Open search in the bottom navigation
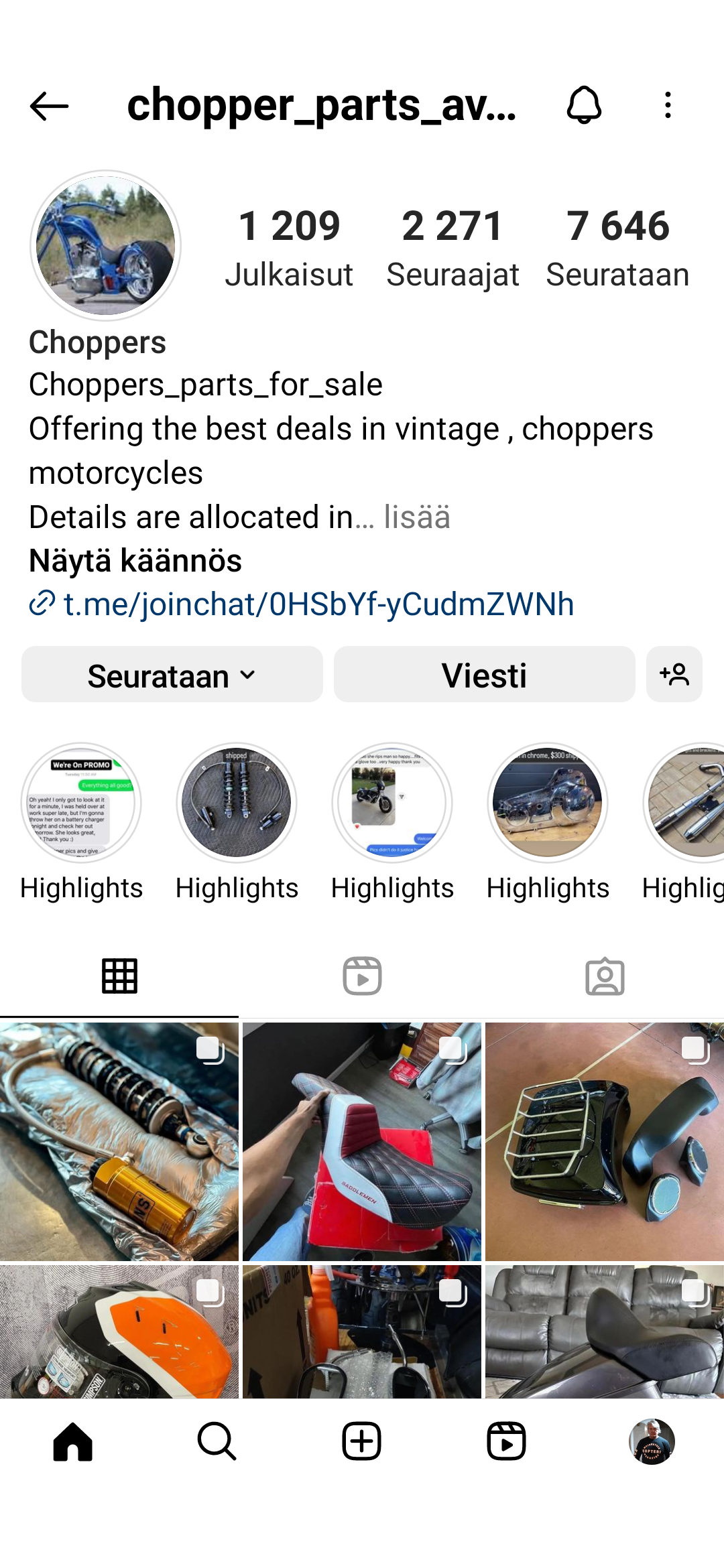This screenshot has height=1568, width=724. pyautogui.click(x=217, y=1441)
